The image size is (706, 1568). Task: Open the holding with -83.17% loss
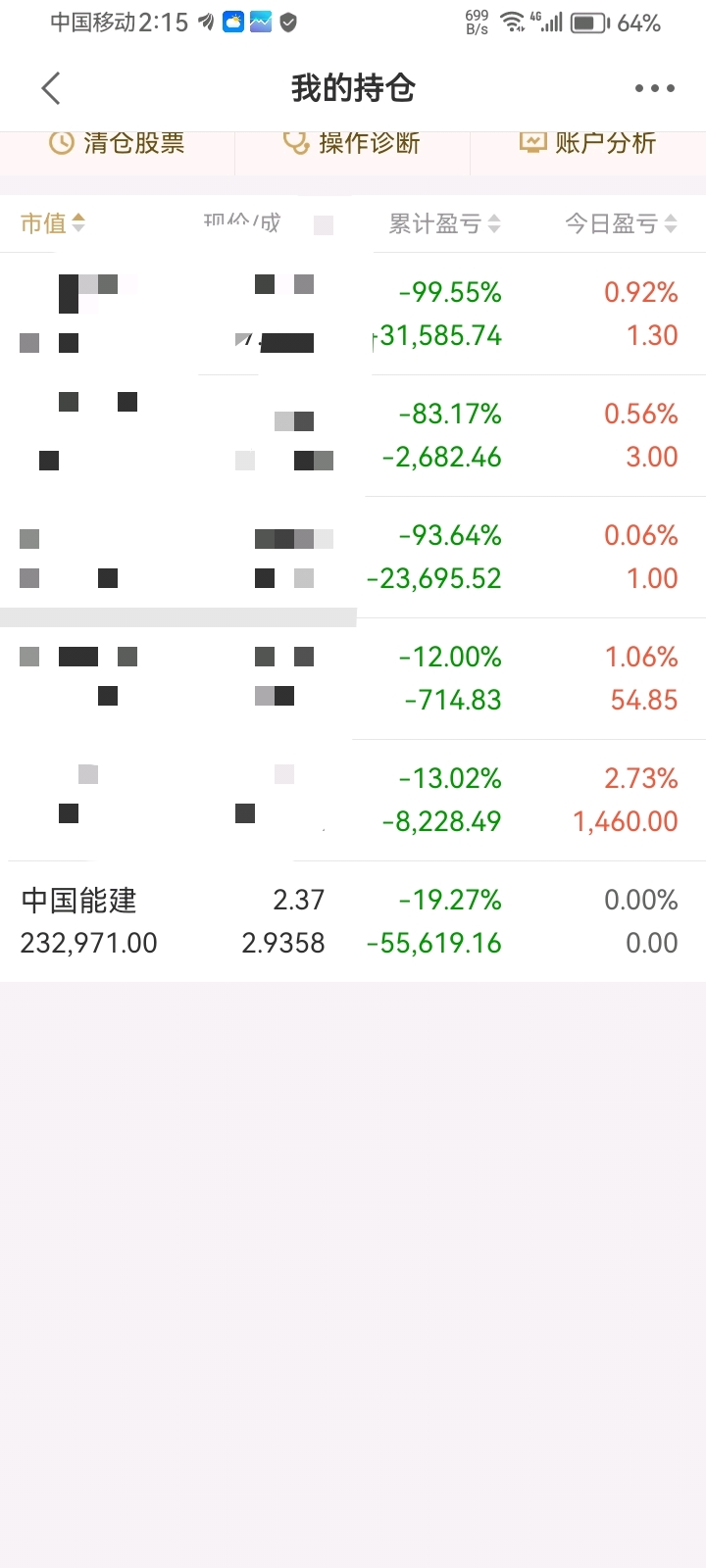(353, 435)
